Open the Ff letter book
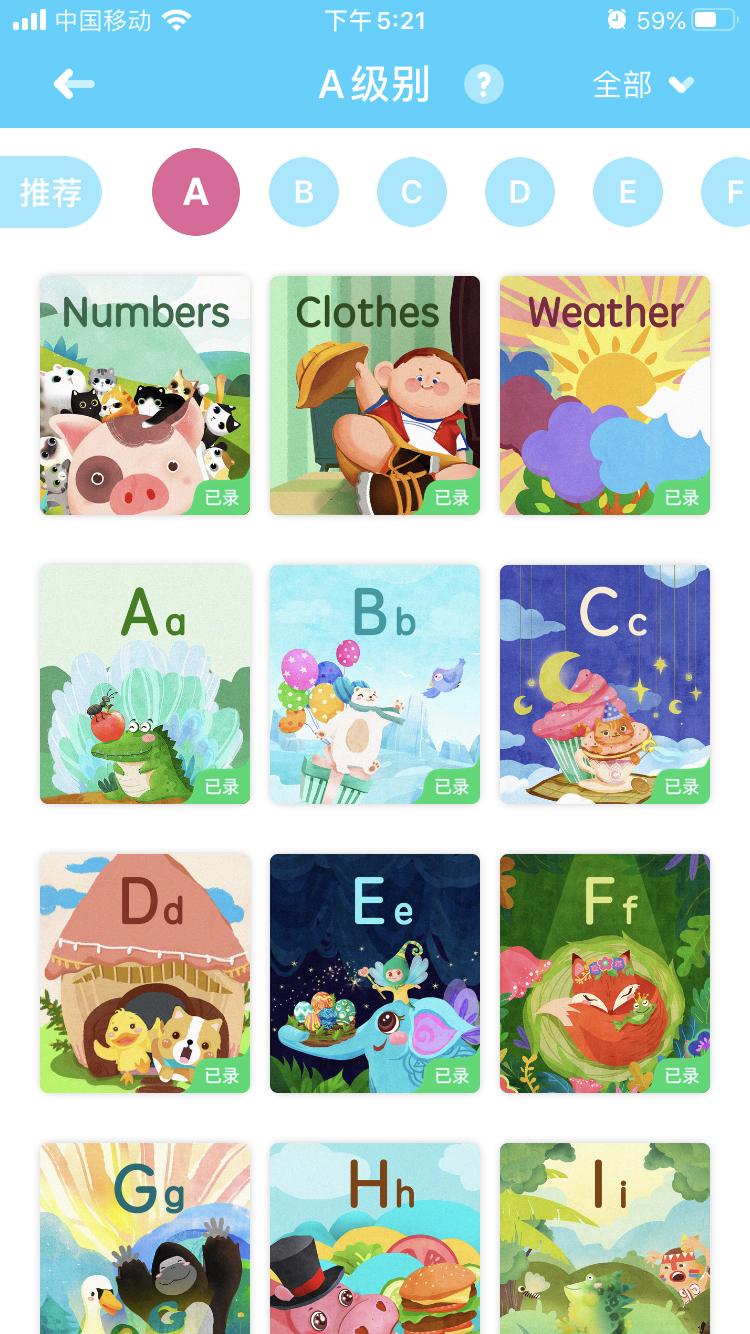 coord(605,973)
